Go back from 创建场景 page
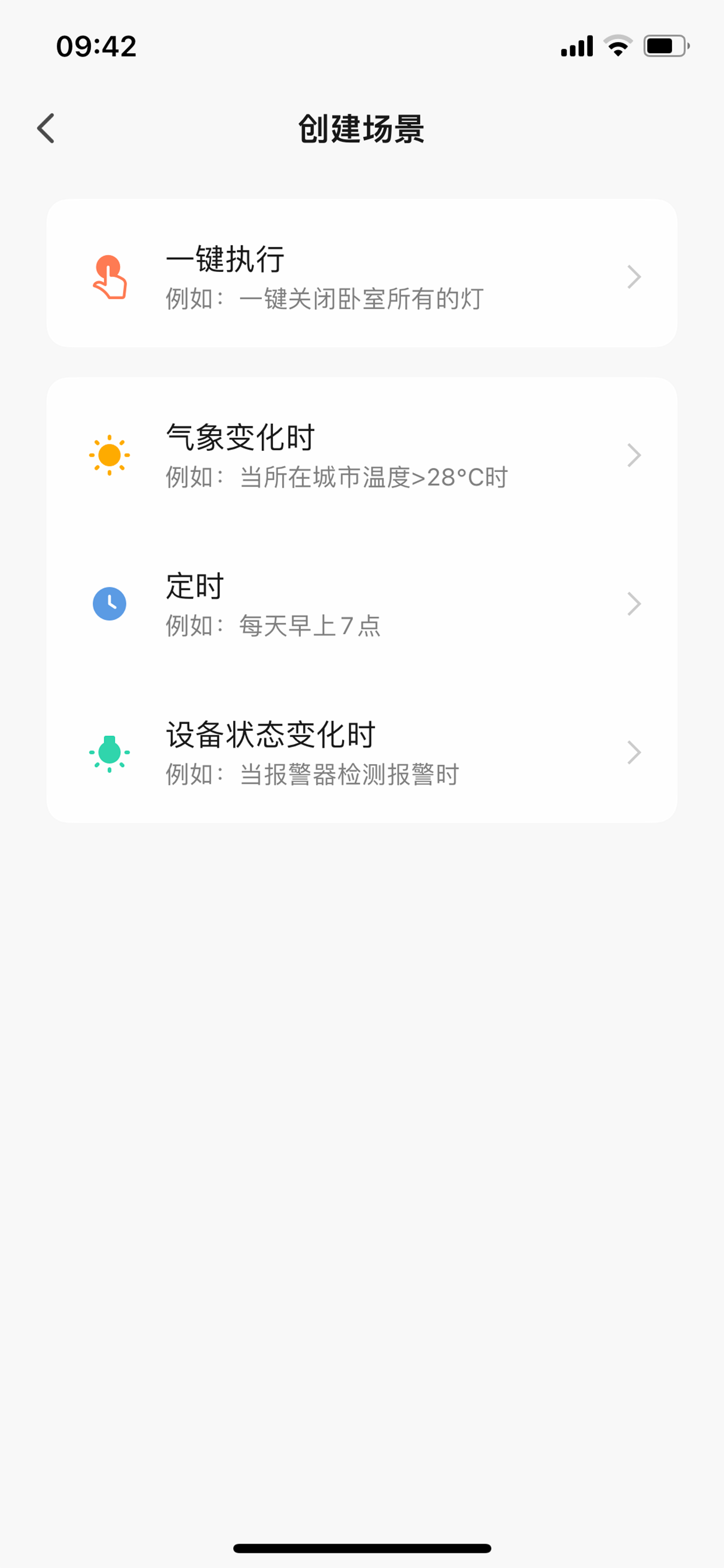724x1568 pixels. (46, 128)
